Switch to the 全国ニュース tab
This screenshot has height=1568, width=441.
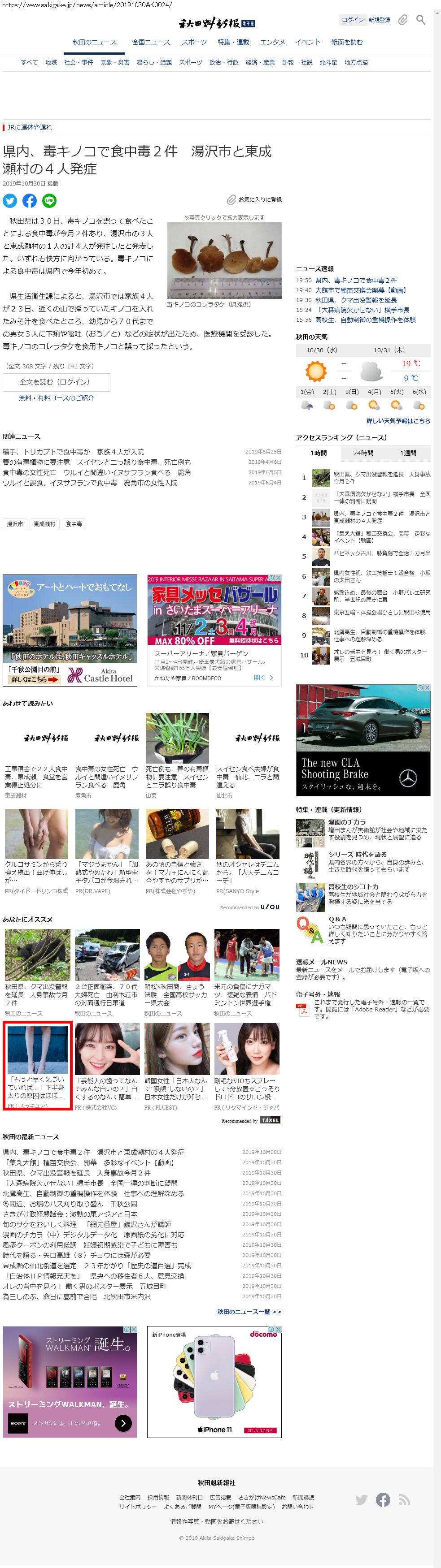click(151, 42)
